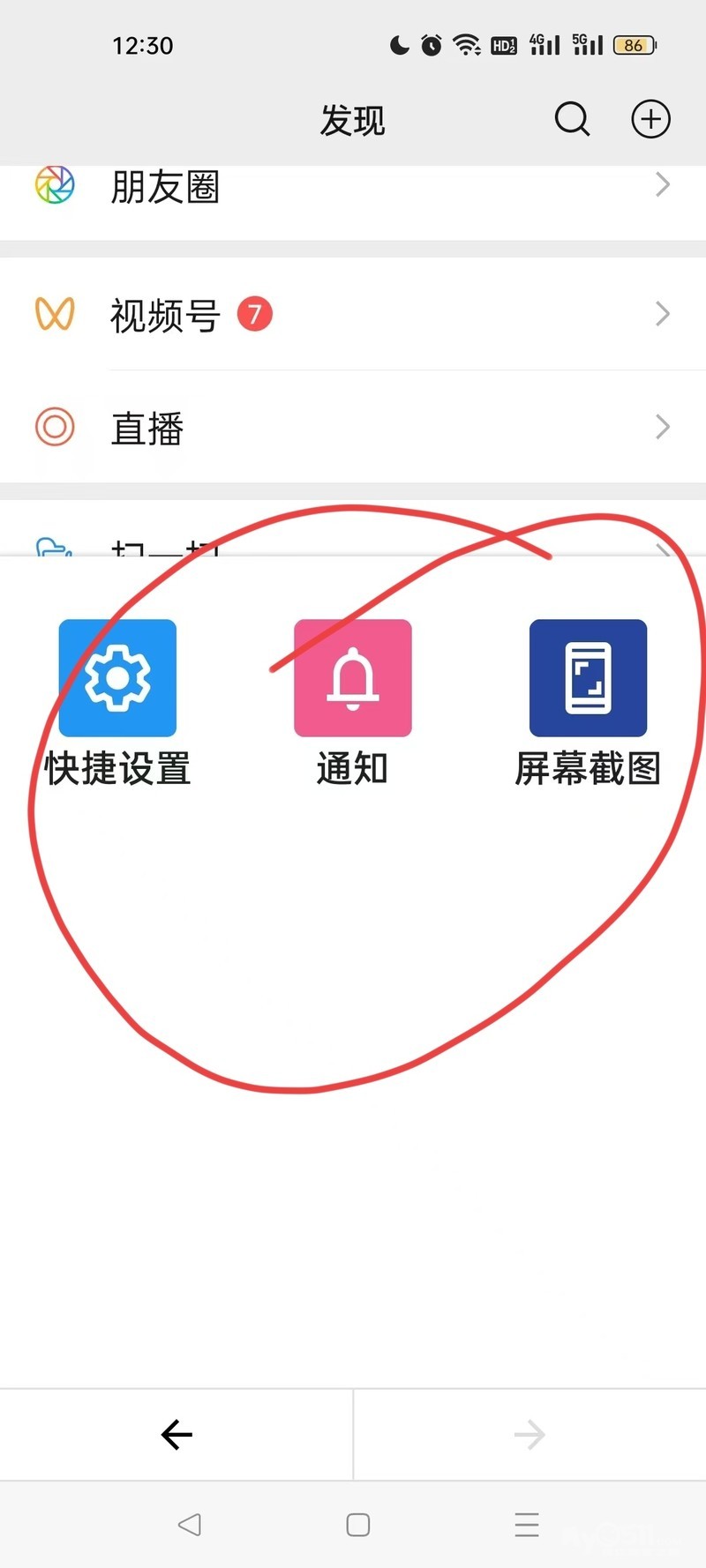Open the 通知 notifications shortcut
Viewport: 706px width, 1568px height.
[353, 703]
